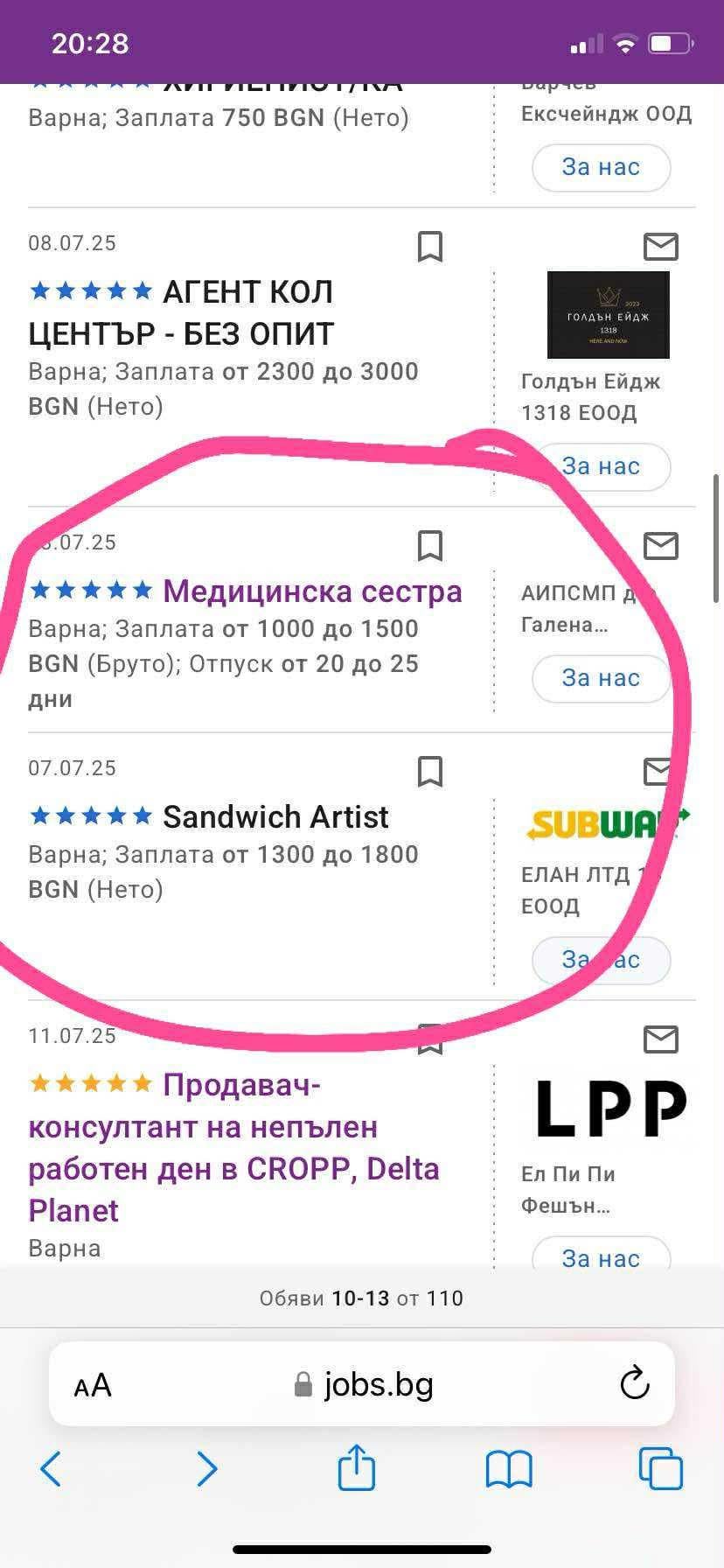
Task: Share this page from Safari toolbar
Action: click(x=357, y=1467)
